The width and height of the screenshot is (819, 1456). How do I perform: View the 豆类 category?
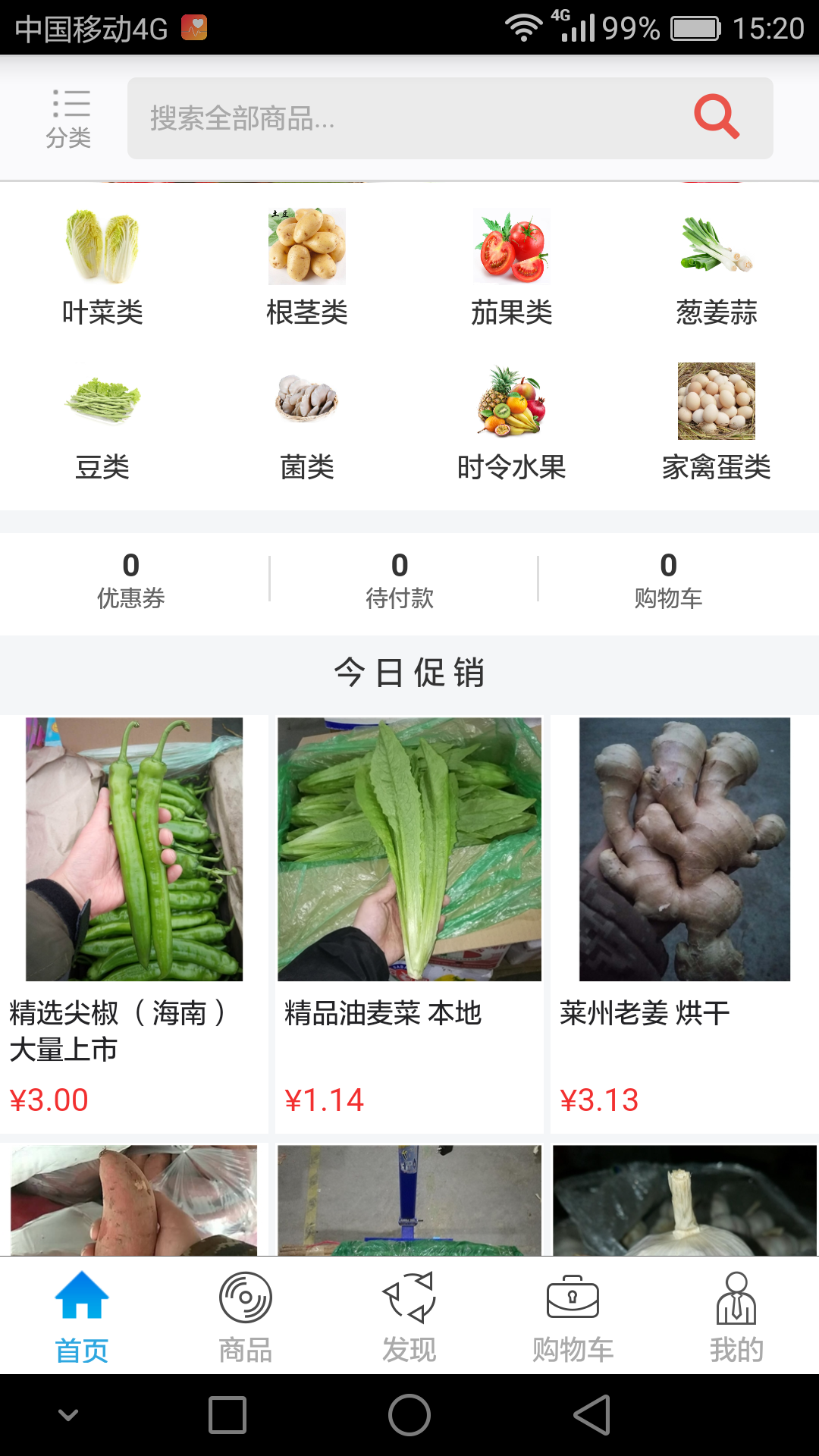click(x=102, y=422)
